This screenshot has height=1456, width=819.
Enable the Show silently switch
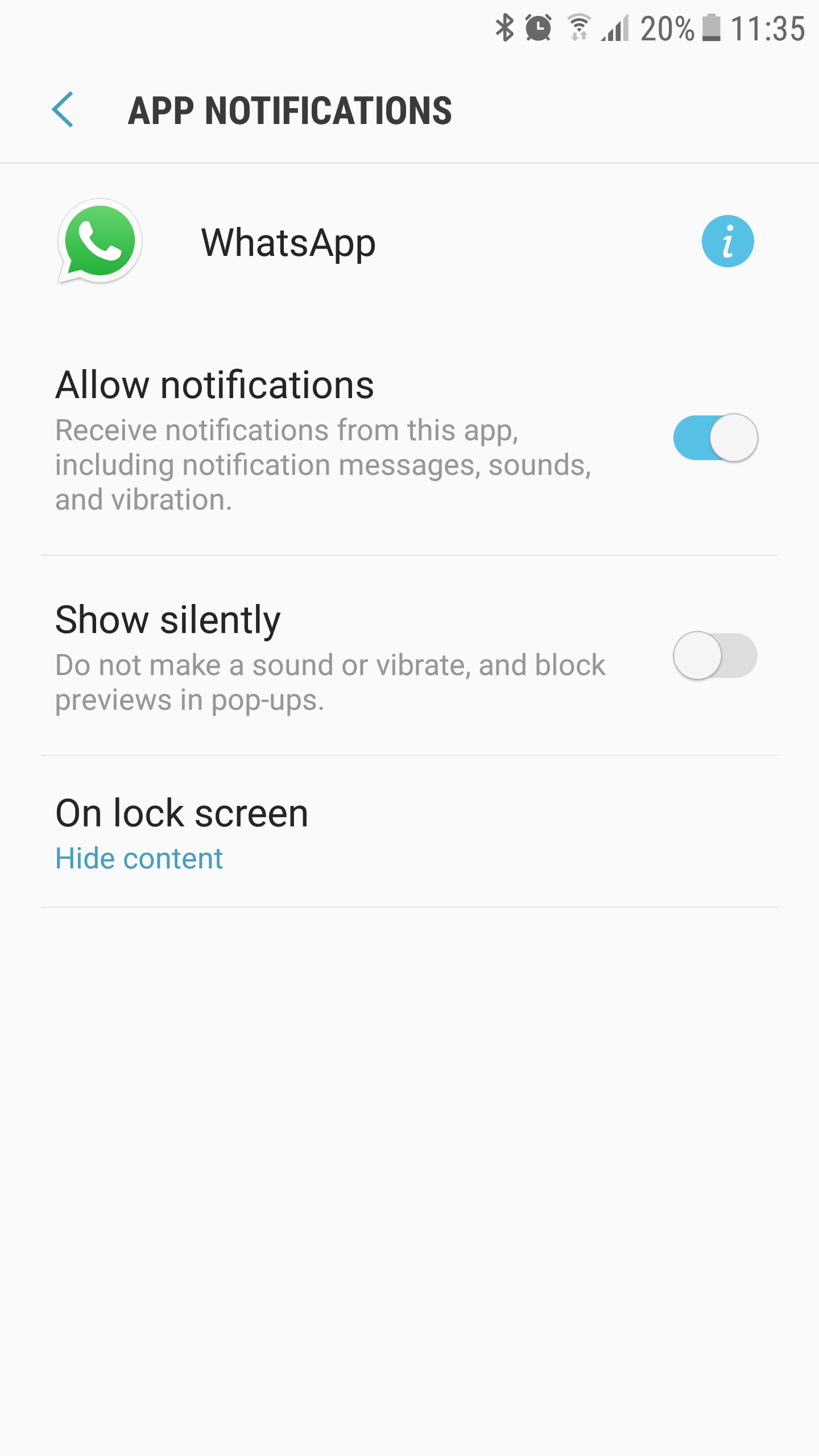click(x=715, y=655)
